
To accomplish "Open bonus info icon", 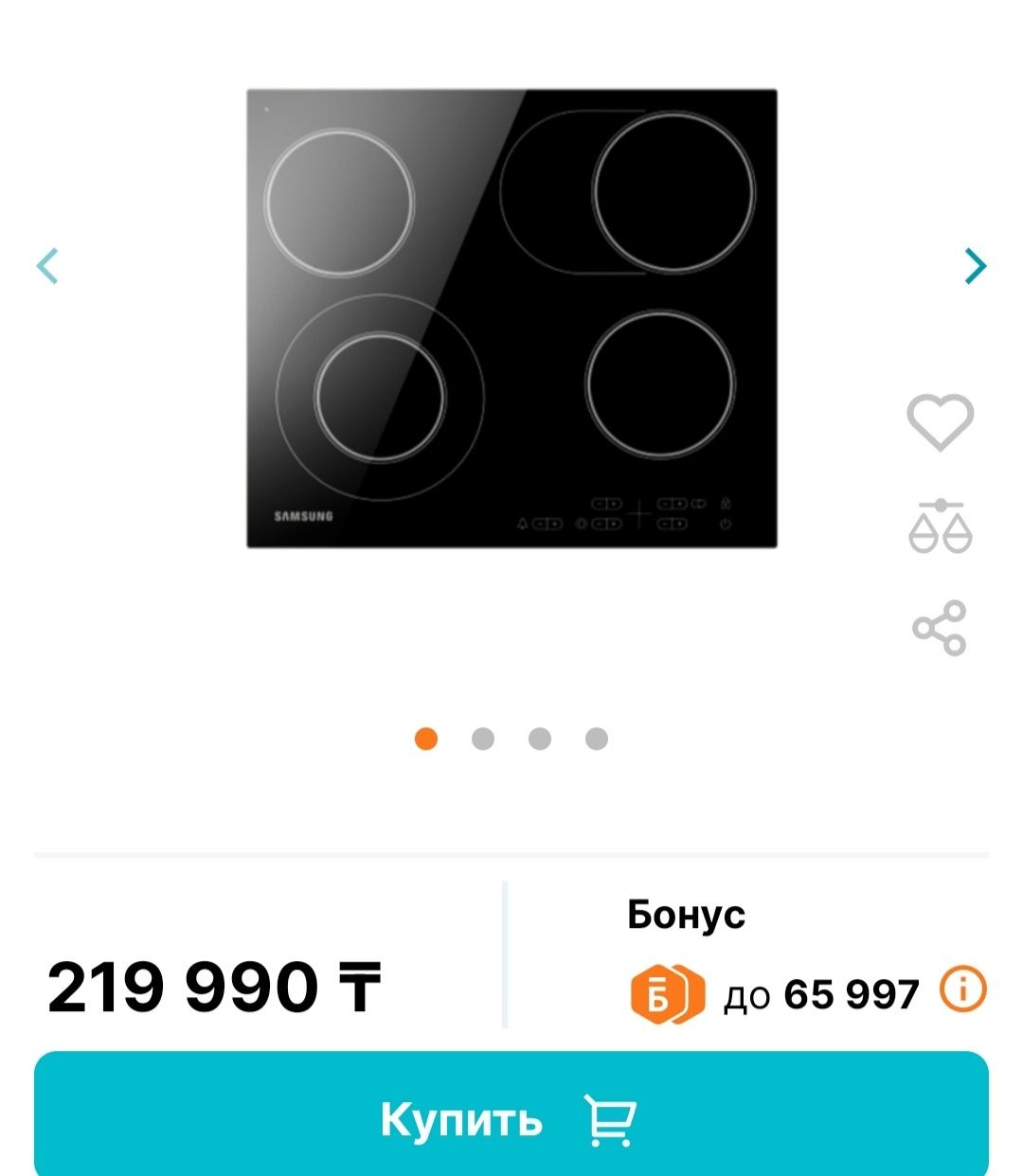I will click(962, 990).
